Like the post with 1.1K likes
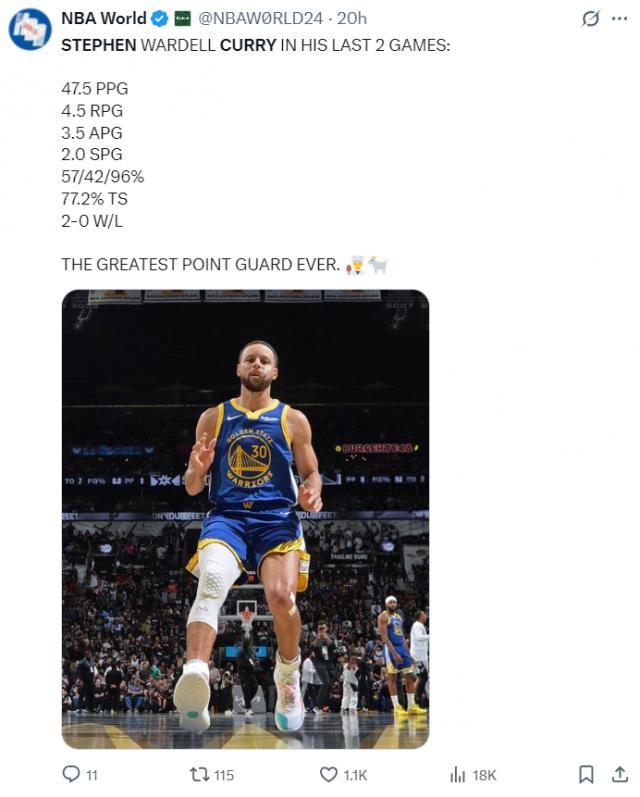 (343, 775)
